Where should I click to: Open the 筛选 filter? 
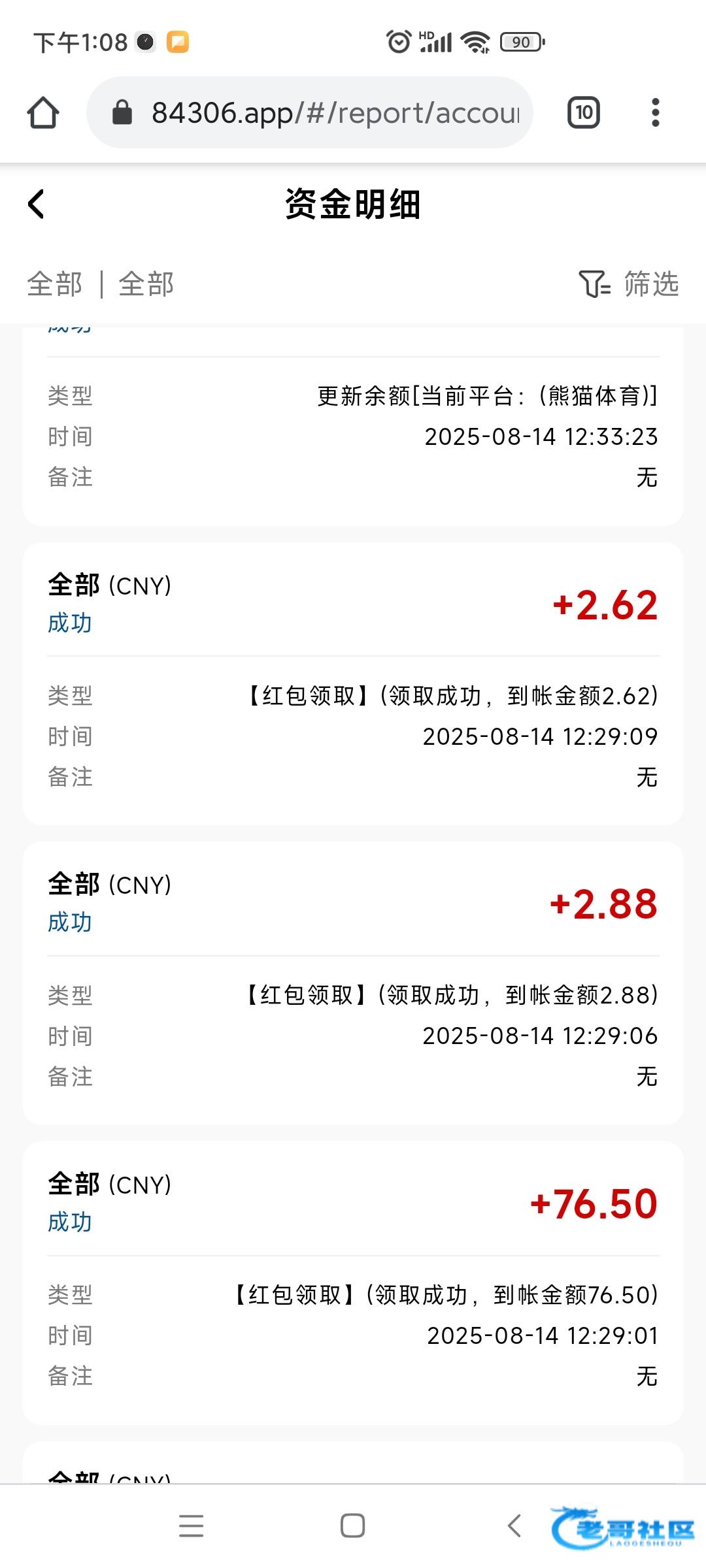pyautogui.click(x=629, y=284)
